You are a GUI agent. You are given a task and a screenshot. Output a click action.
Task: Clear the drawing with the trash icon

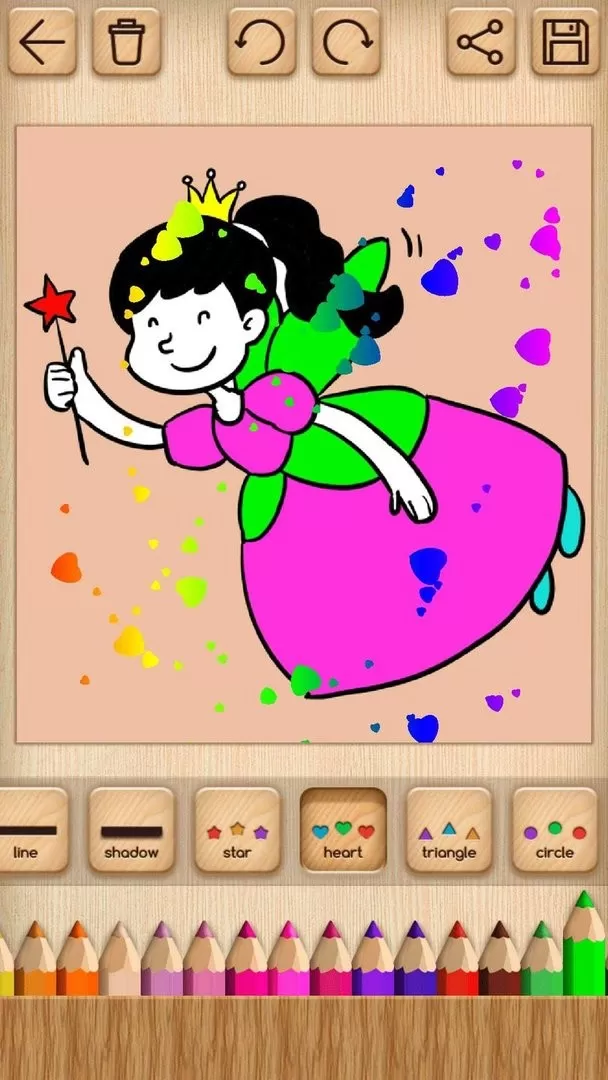[127, 41]
